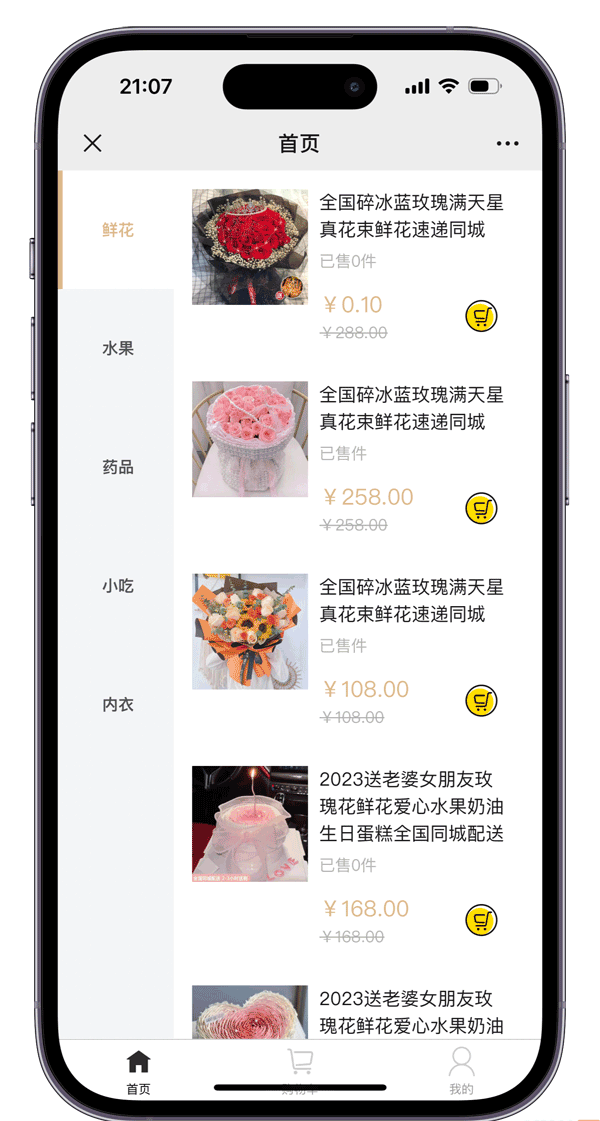Select the 鲜花 category
Image resolution: width=600 pixels, height=1121 pixels.
click(117, 230)
